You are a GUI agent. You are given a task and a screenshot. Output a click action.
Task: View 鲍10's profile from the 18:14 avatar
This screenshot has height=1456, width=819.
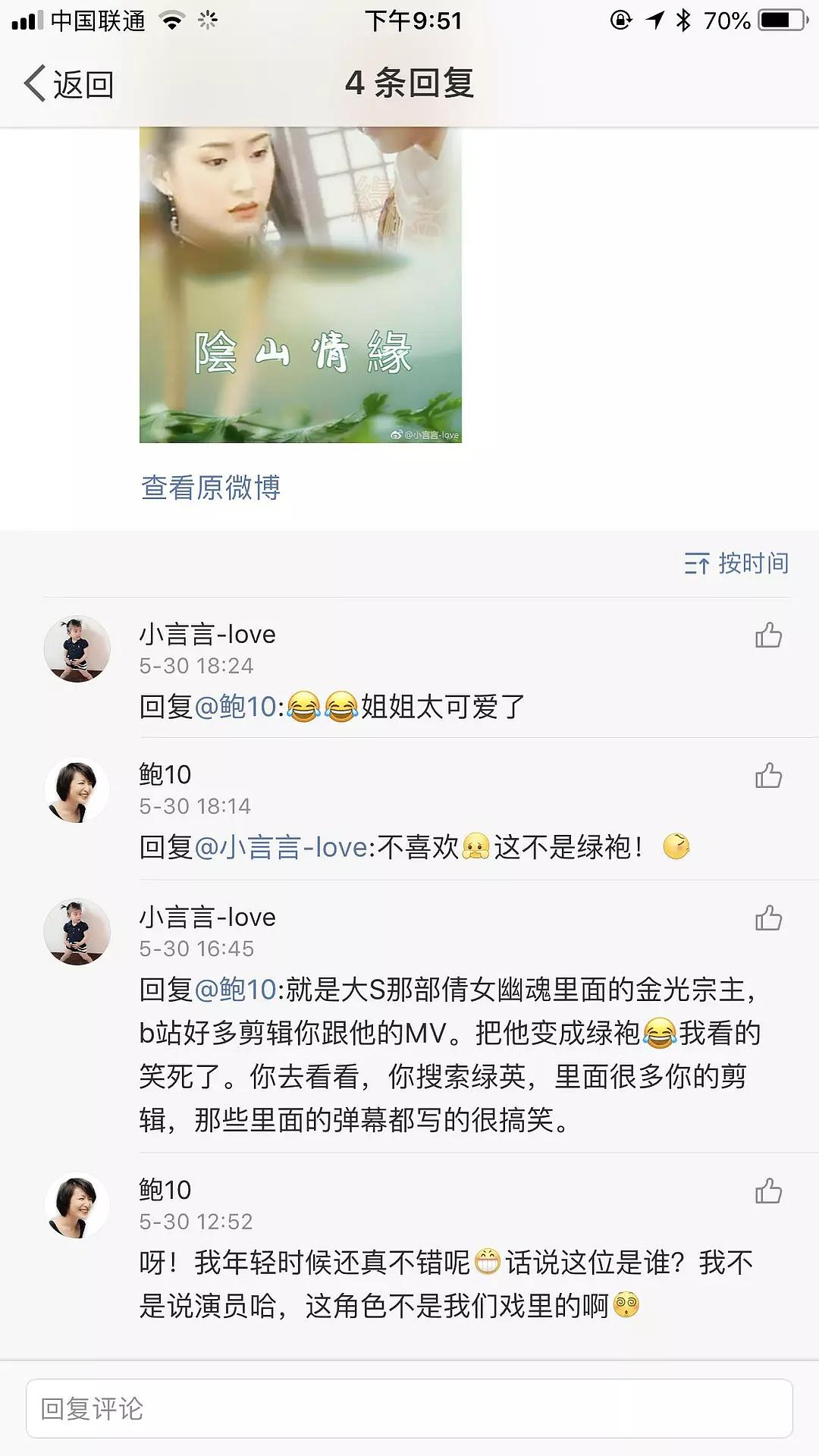click(x=77, y=790)
